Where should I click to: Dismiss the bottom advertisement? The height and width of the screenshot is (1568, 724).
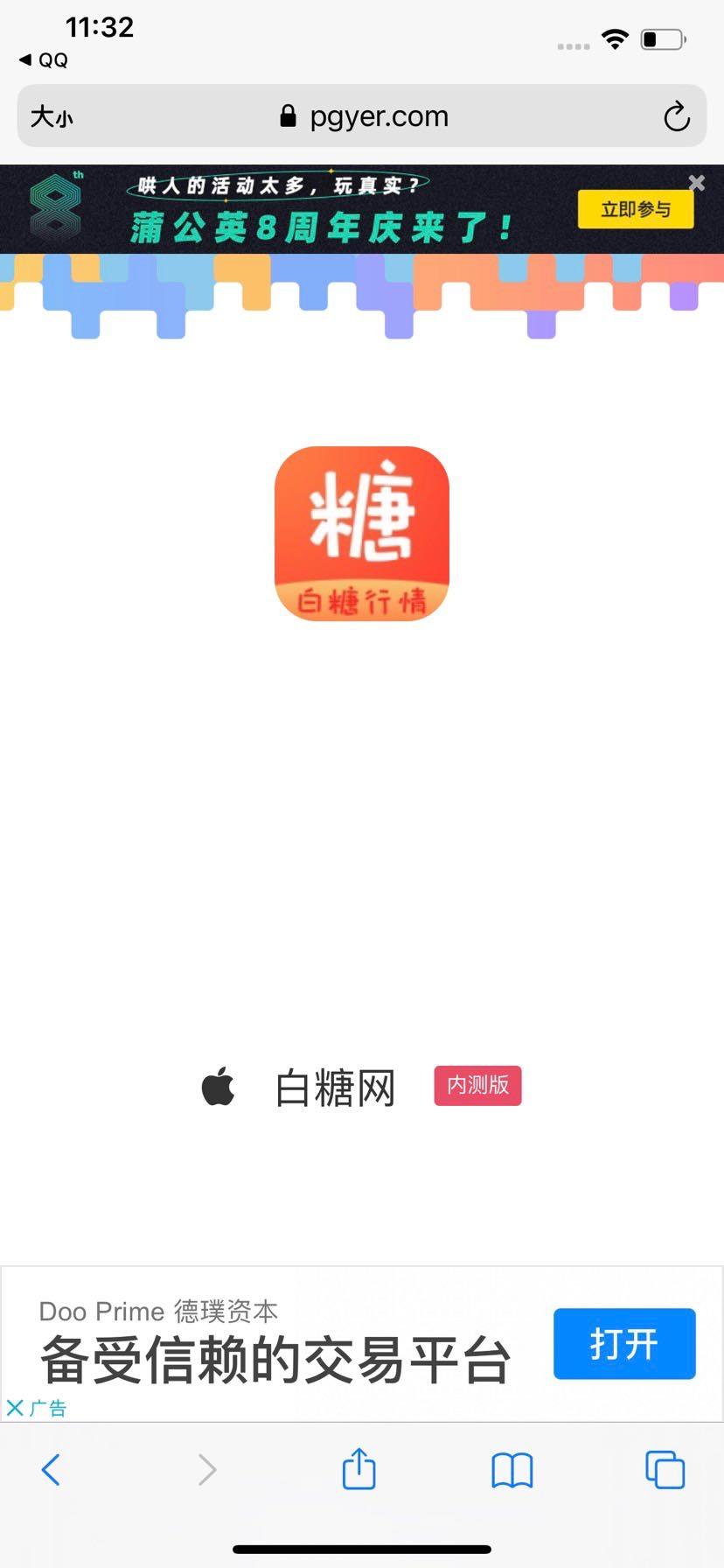(x=15, y=1408)
